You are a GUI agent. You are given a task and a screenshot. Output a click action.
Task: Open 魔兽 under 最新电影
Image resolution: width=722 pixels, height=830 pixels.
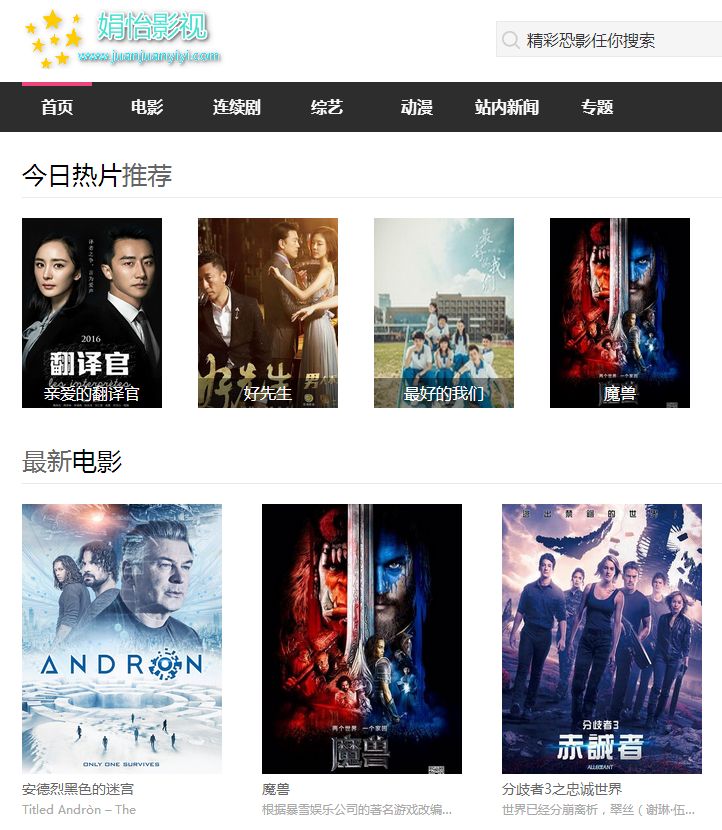tap(362, 638)
